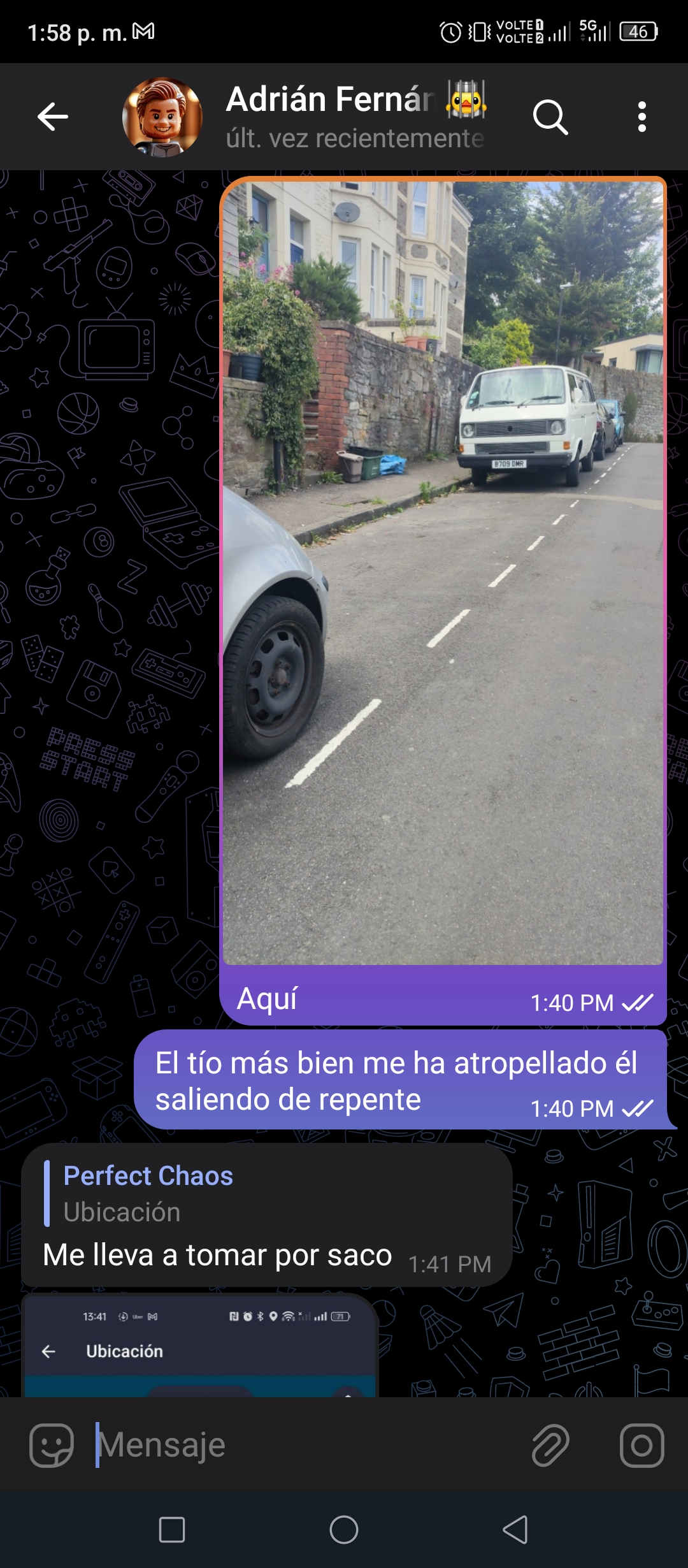Viewport: 688px width, 1568px height.
Task: Open recent apps from navigation bar
Action: click(172, 1529)
